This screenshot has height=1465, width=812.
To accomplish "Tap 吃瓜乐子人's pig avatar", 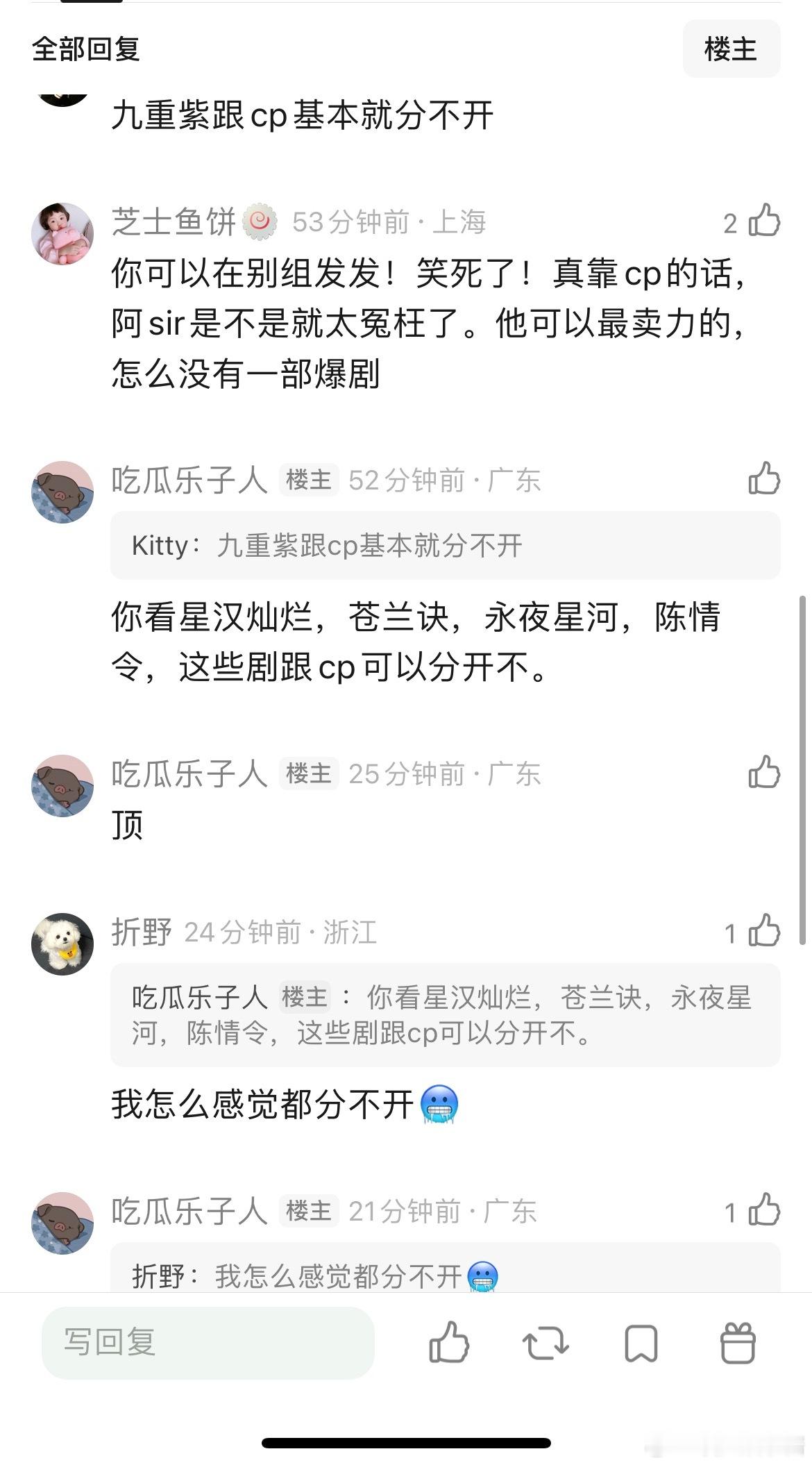I will (63, 490).
